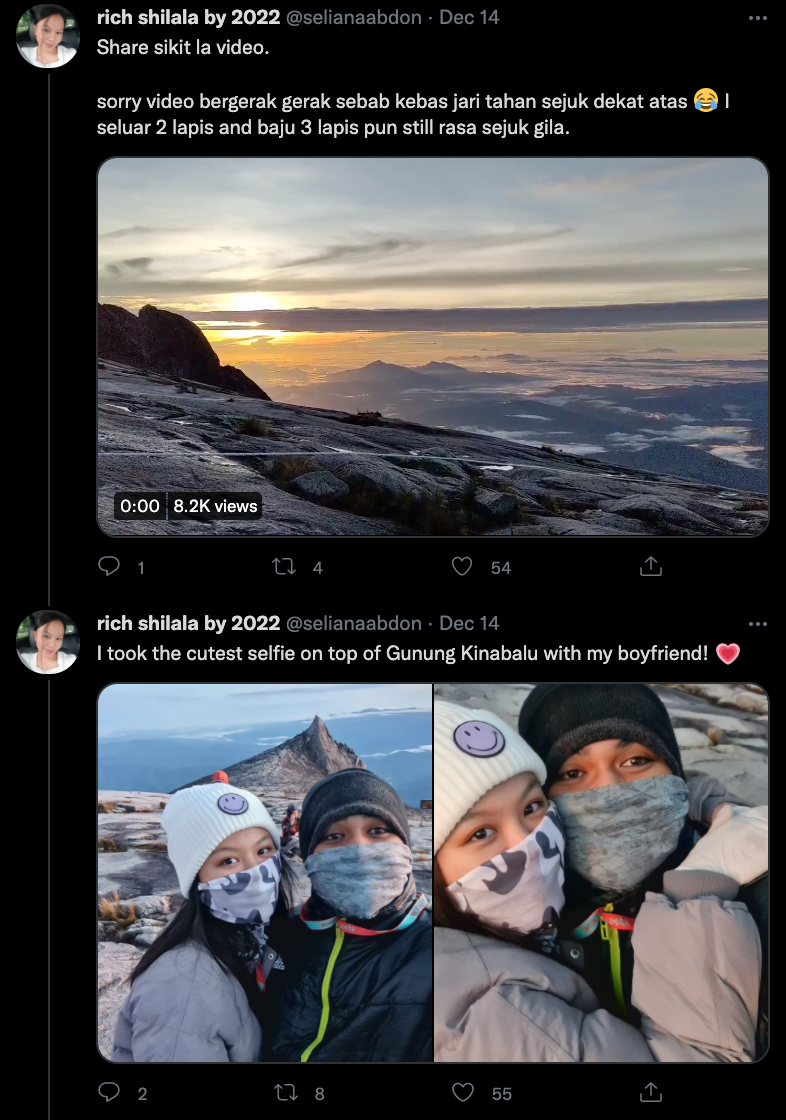The width and height of the screenshot is (786, 1120).
Task: Play the sunrise mountain video
Action: tap(433, 346)
